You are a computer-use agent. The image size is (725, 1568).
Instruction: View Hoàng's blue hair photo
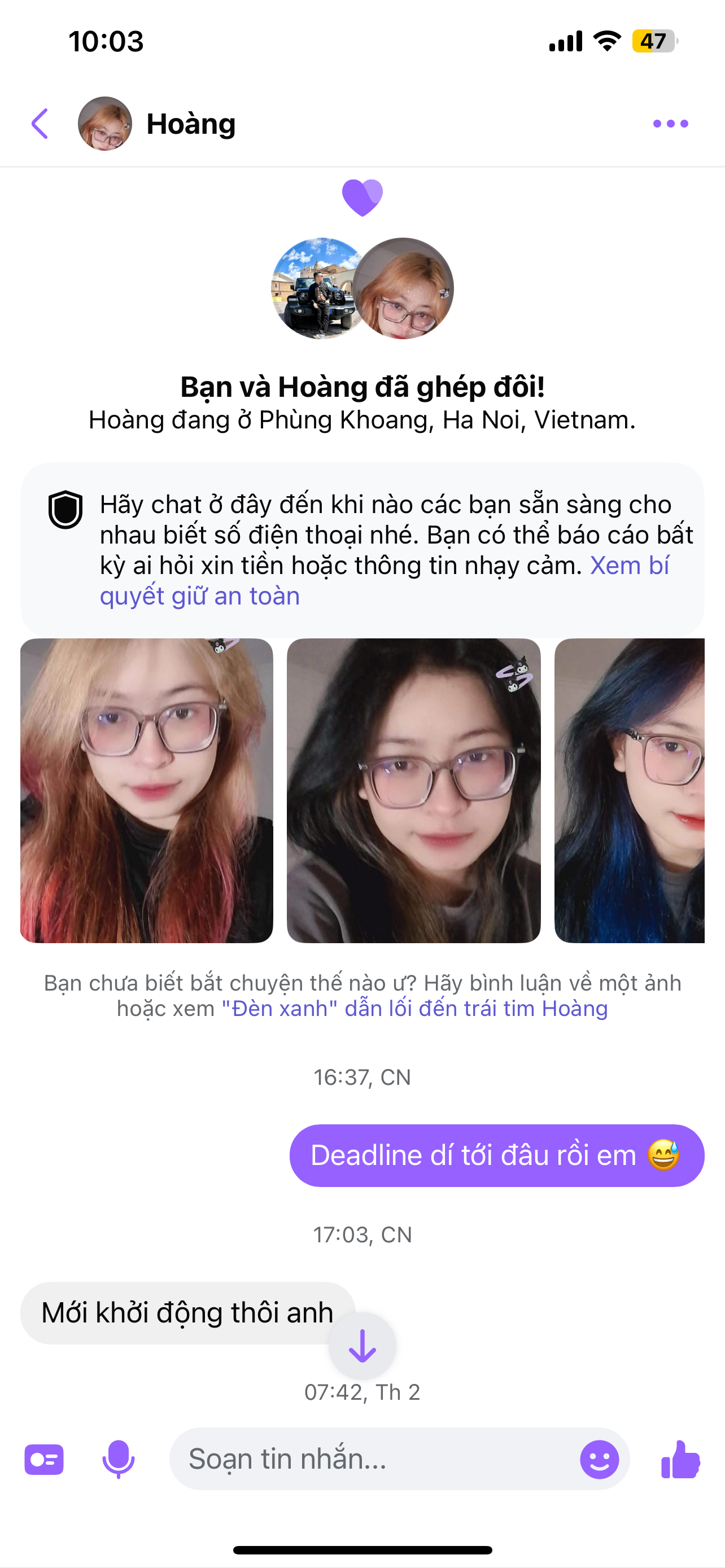pyautogui.click(x=629, y=790)
